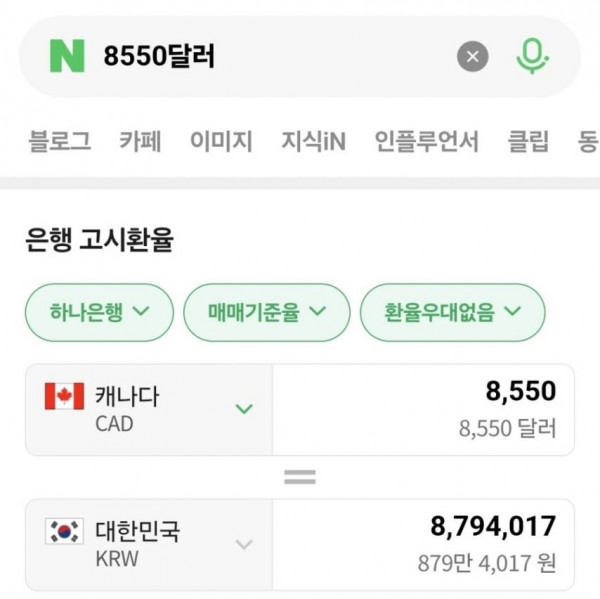Screen dimensions: 600x599
Task: Switch to the 지식iN tab
Action: coord(313,141)
